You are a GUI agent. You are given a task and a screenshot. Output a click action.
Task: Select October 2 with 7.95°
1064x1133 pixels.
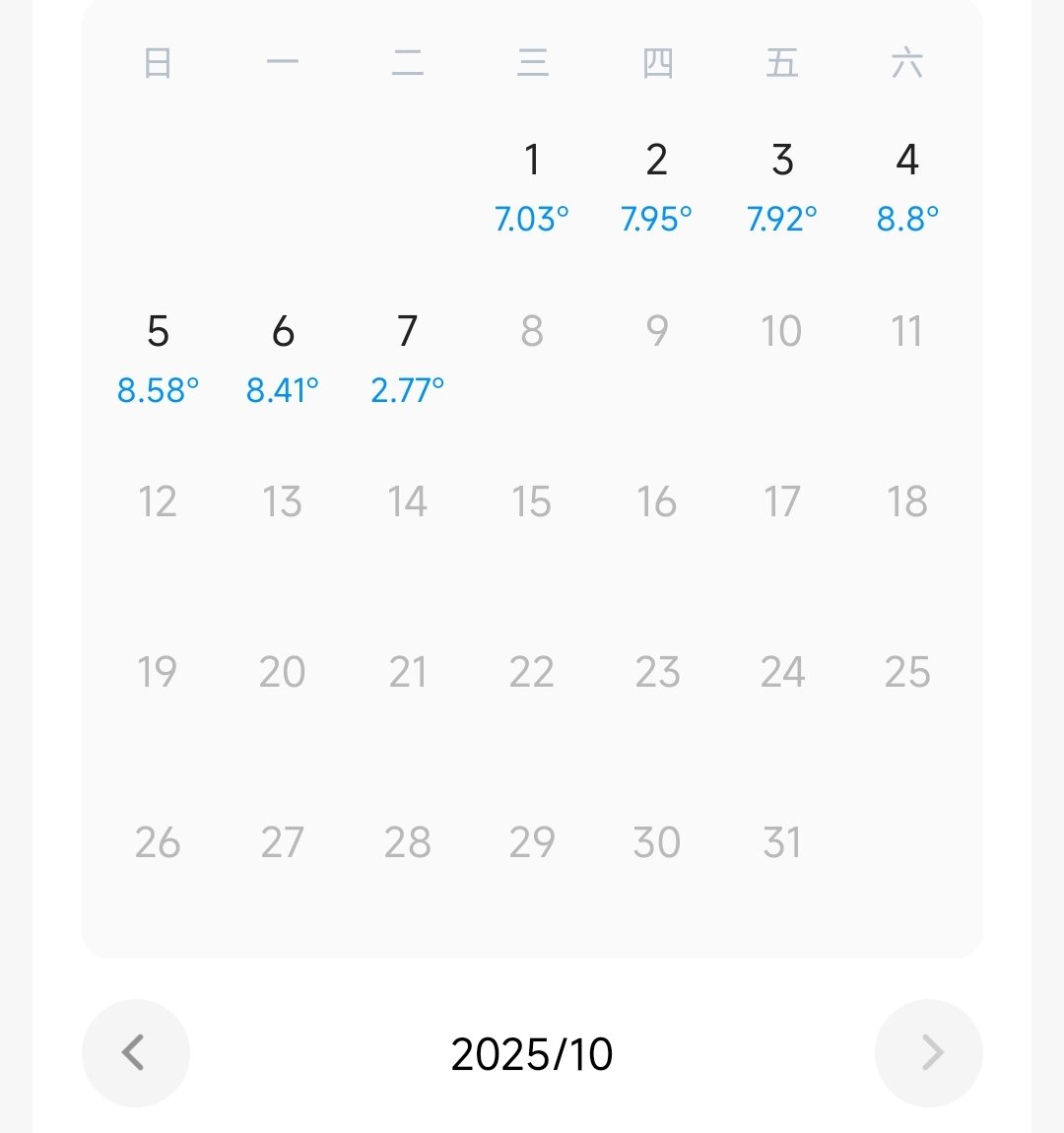click(657, 185)
